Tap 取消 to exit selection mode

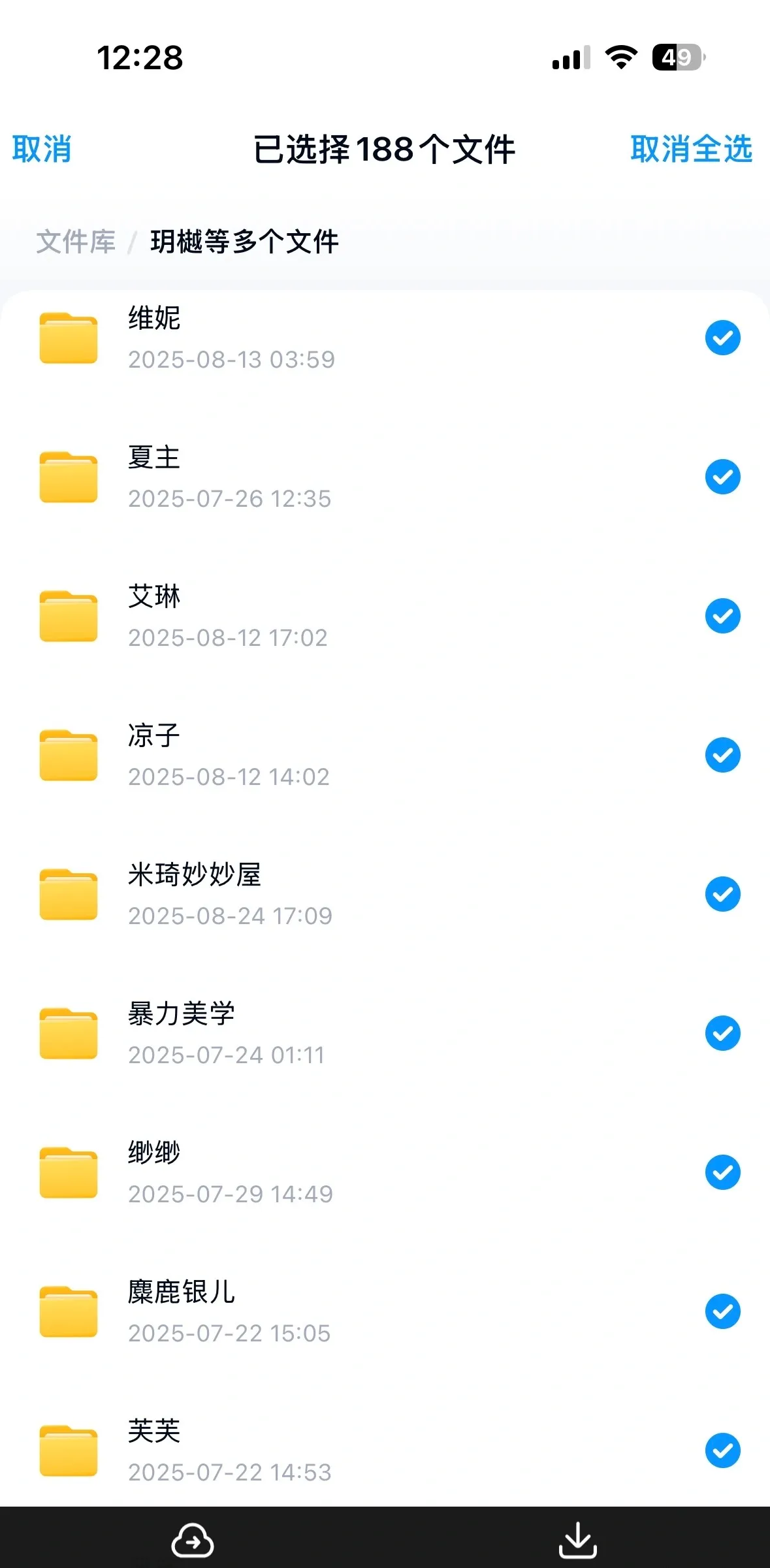pyautogui.click(x=42, y=150)
